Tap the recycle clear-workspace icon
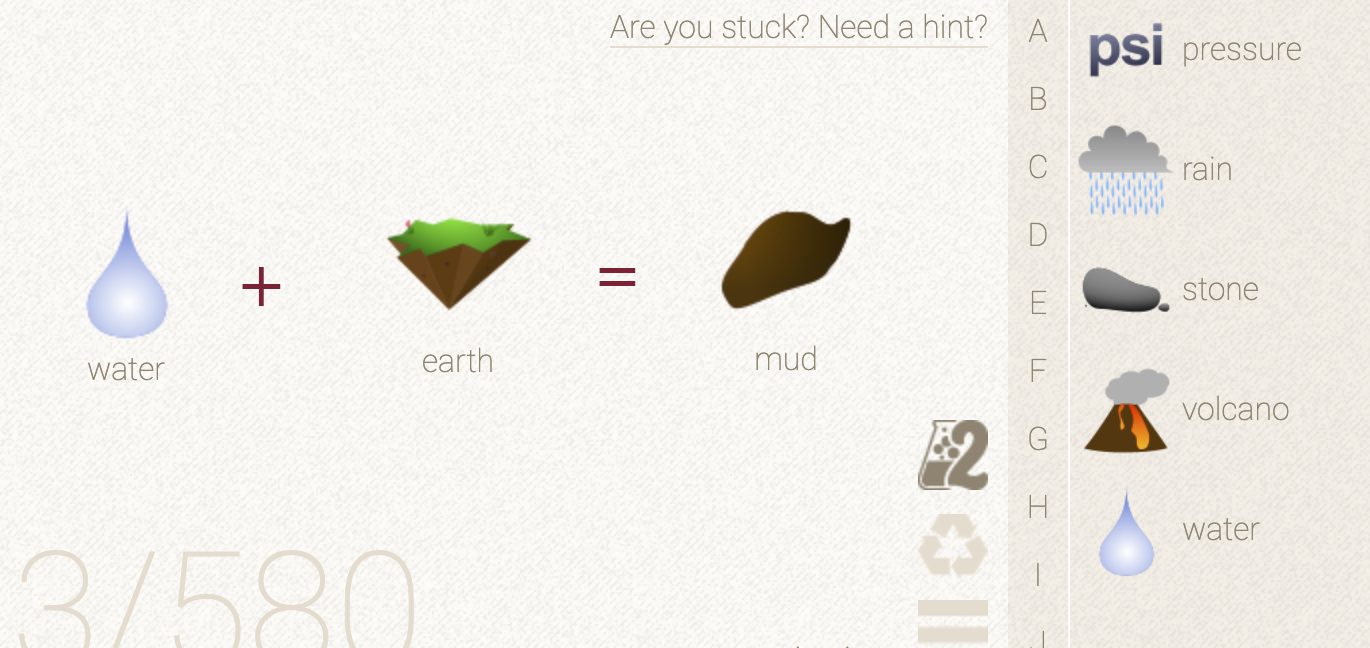Viewport: 1370px width, 648px height. pyautogui.click(x=953, y=545)
